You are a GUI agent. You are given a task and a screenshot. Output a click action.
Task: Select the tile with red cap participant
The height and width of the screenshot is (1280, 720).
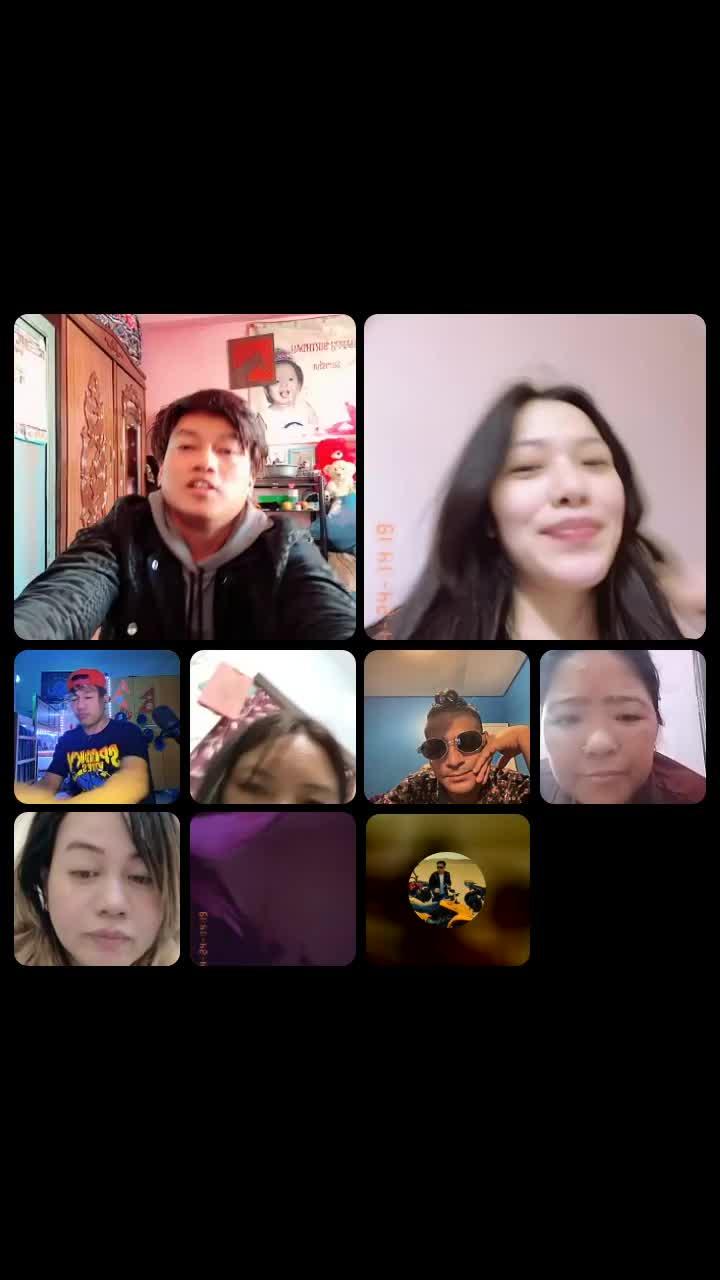click(97, 727)
